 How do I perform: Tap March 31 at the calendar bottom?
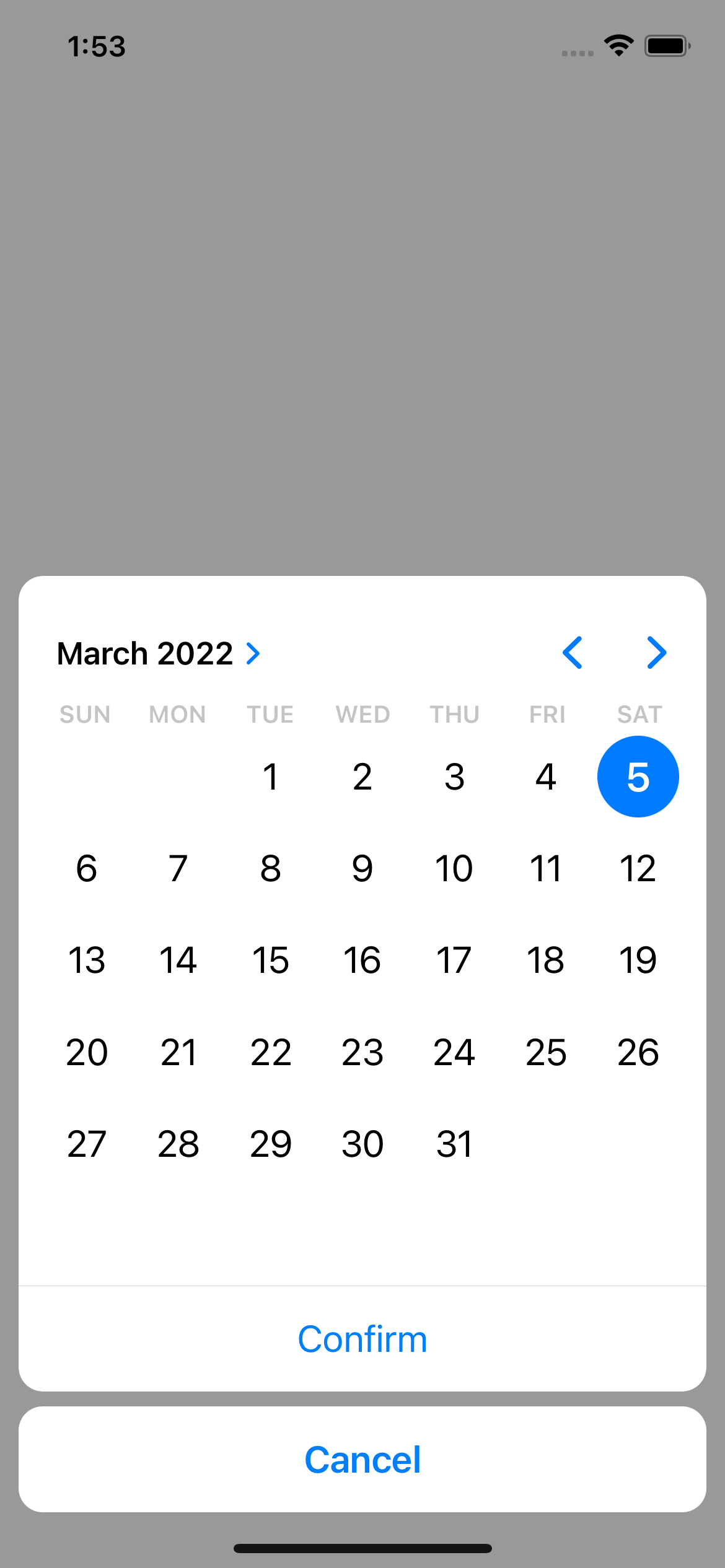454,1143
